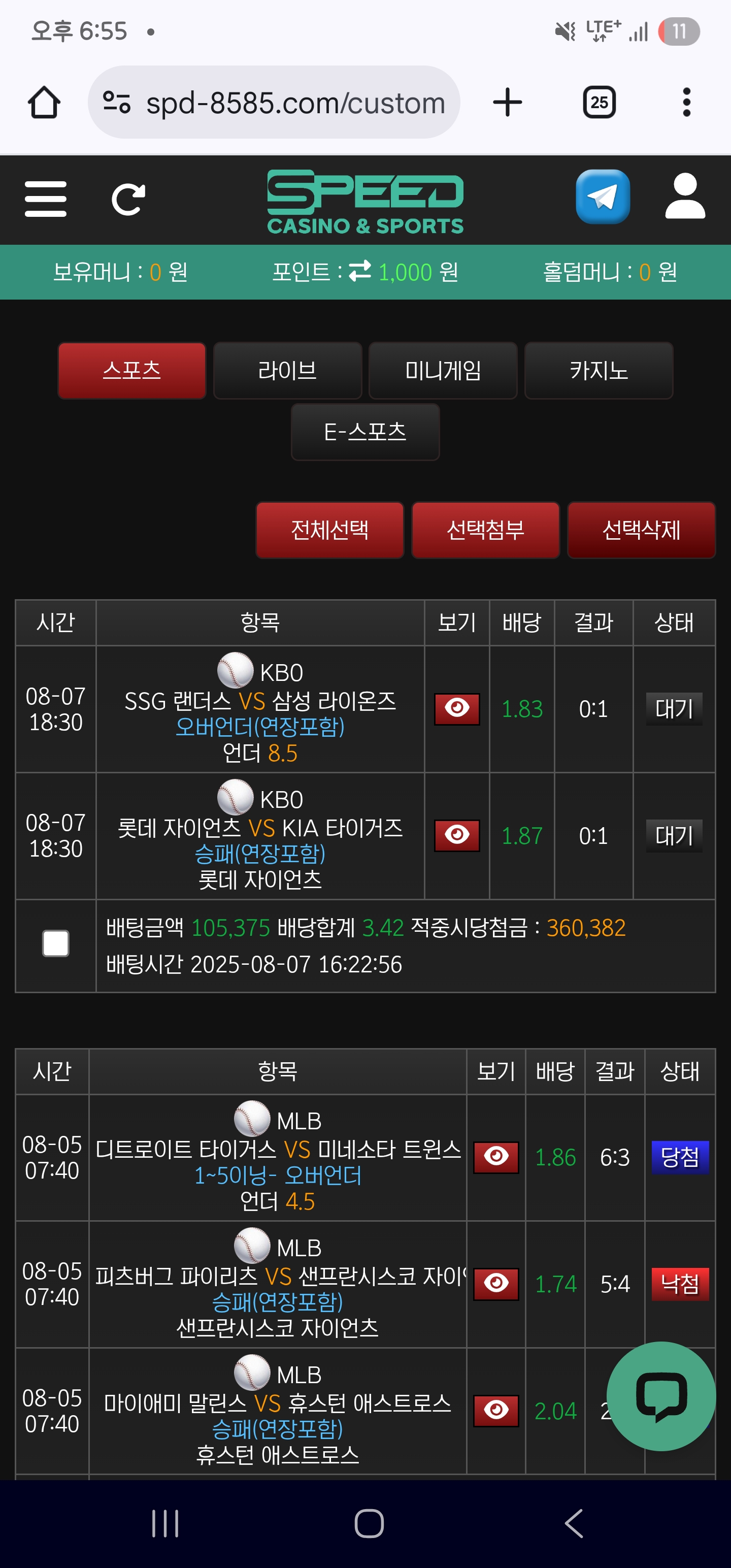Open the live chat bubble

coord(661,1396)
